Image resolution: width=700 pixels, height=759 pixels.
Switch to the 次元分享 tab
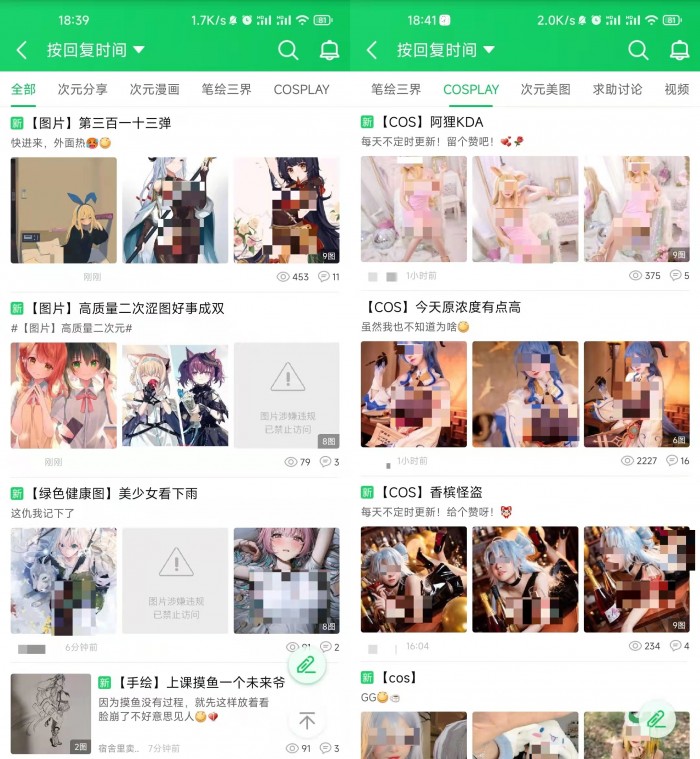[x=82, y=89]
